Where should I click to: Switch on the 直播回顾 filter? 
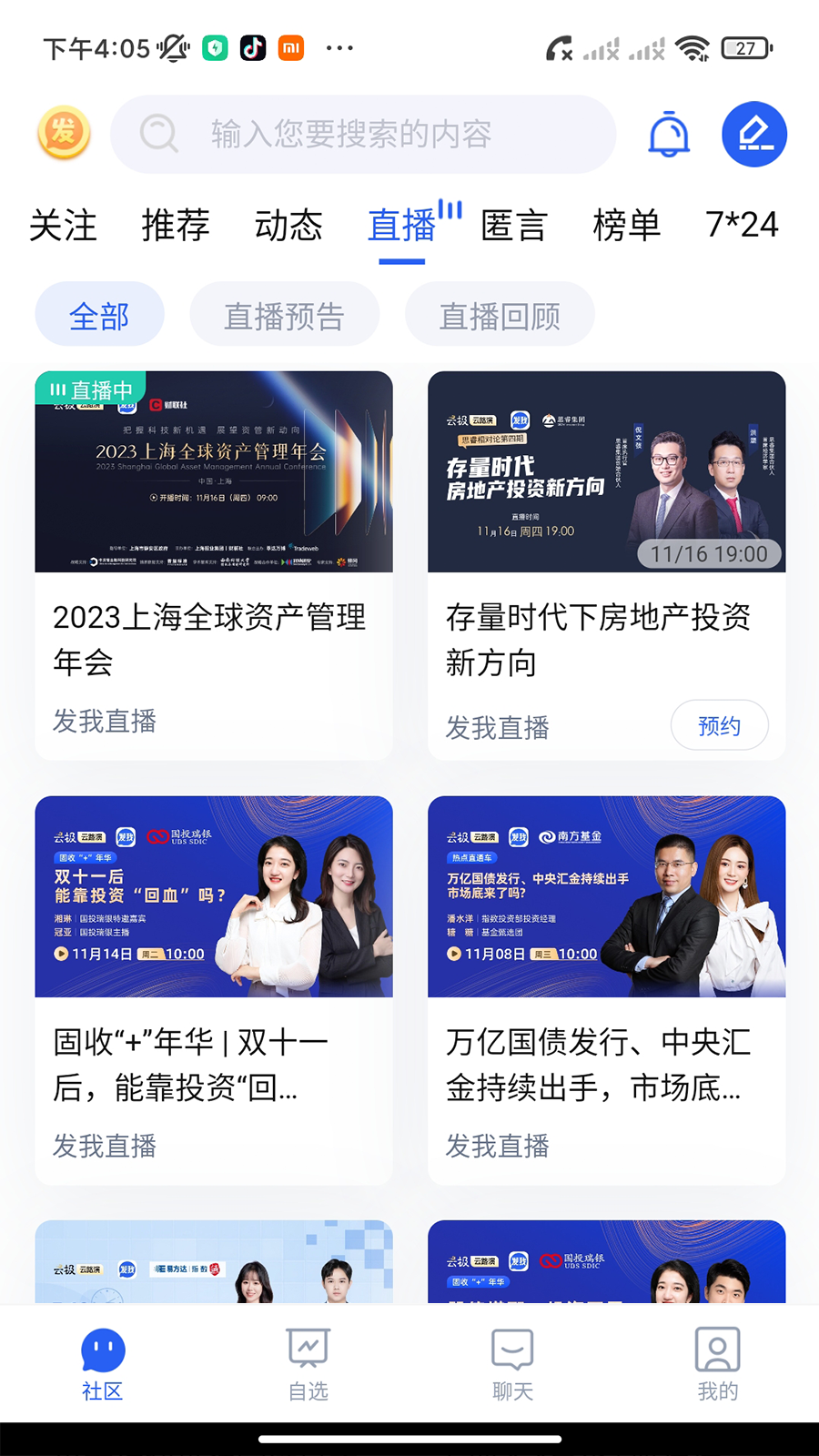[x=500, y=313]
